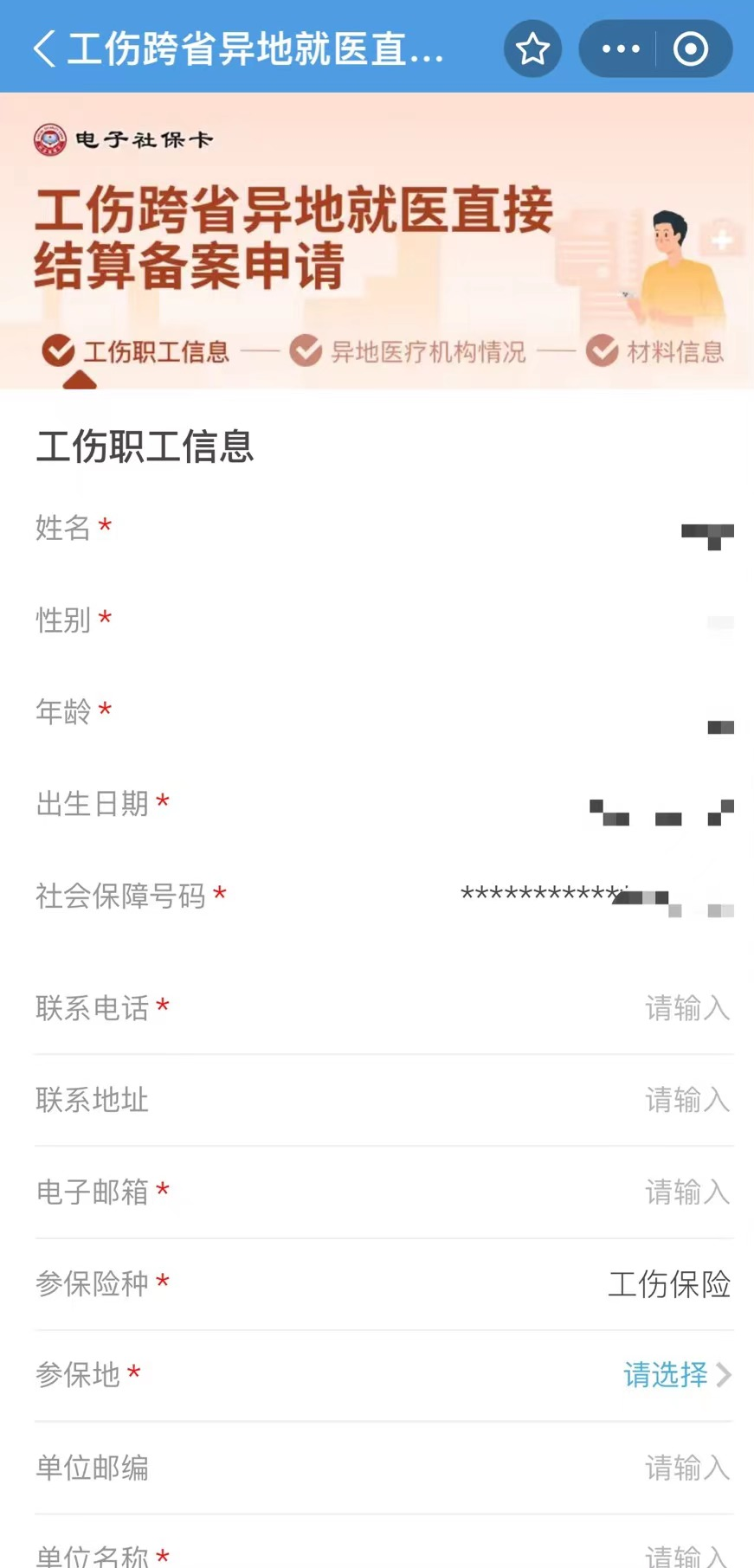Open the 参保地 请选择 picker
This screenshot has height=1568, width=754.
click(x=675, y=1374)
